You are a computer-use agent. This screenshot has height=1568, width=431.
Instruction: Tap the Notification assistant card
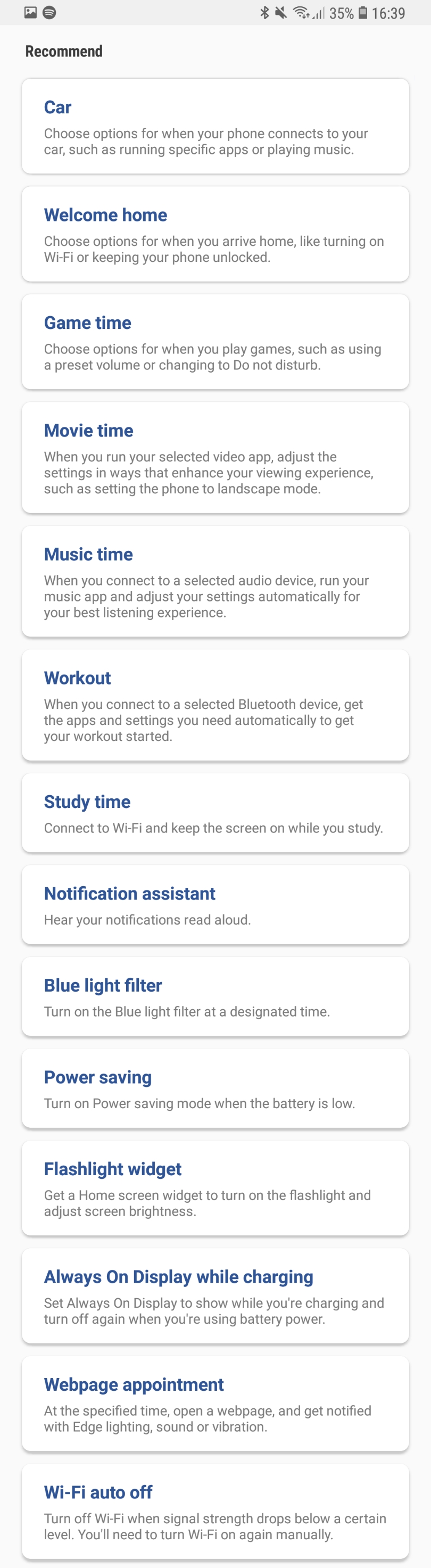coord(215,904)
